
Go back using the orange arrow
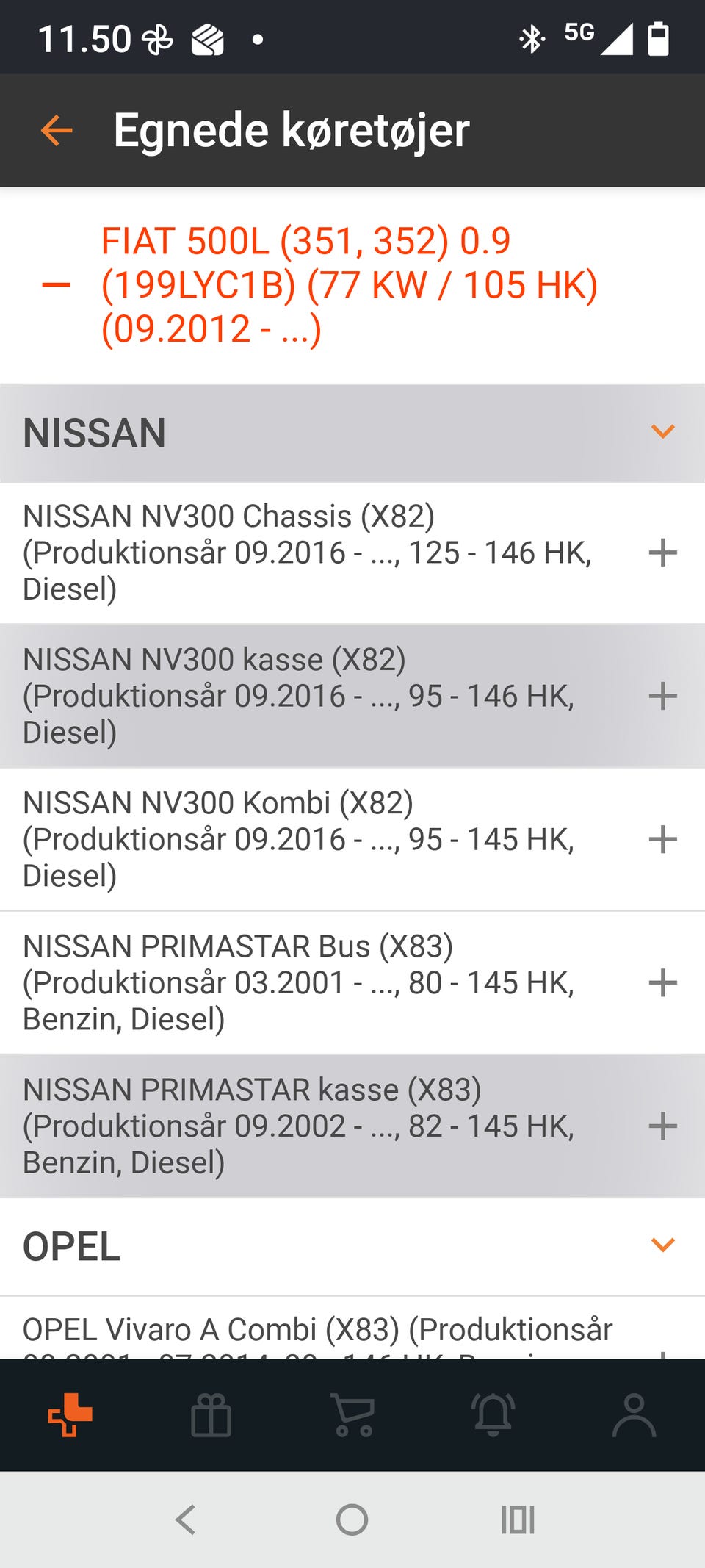57,131
